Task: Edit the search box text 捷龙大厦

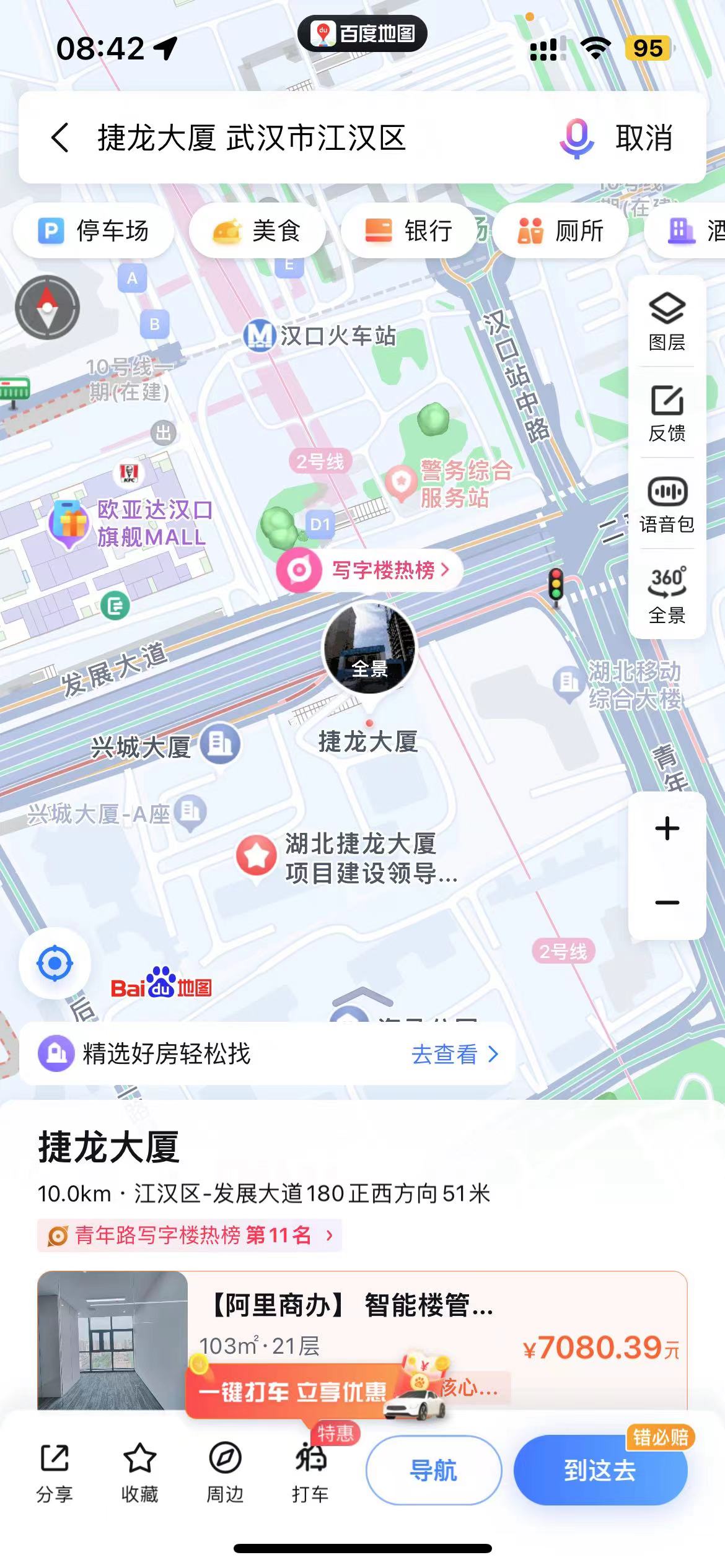Action: point(251,137)
